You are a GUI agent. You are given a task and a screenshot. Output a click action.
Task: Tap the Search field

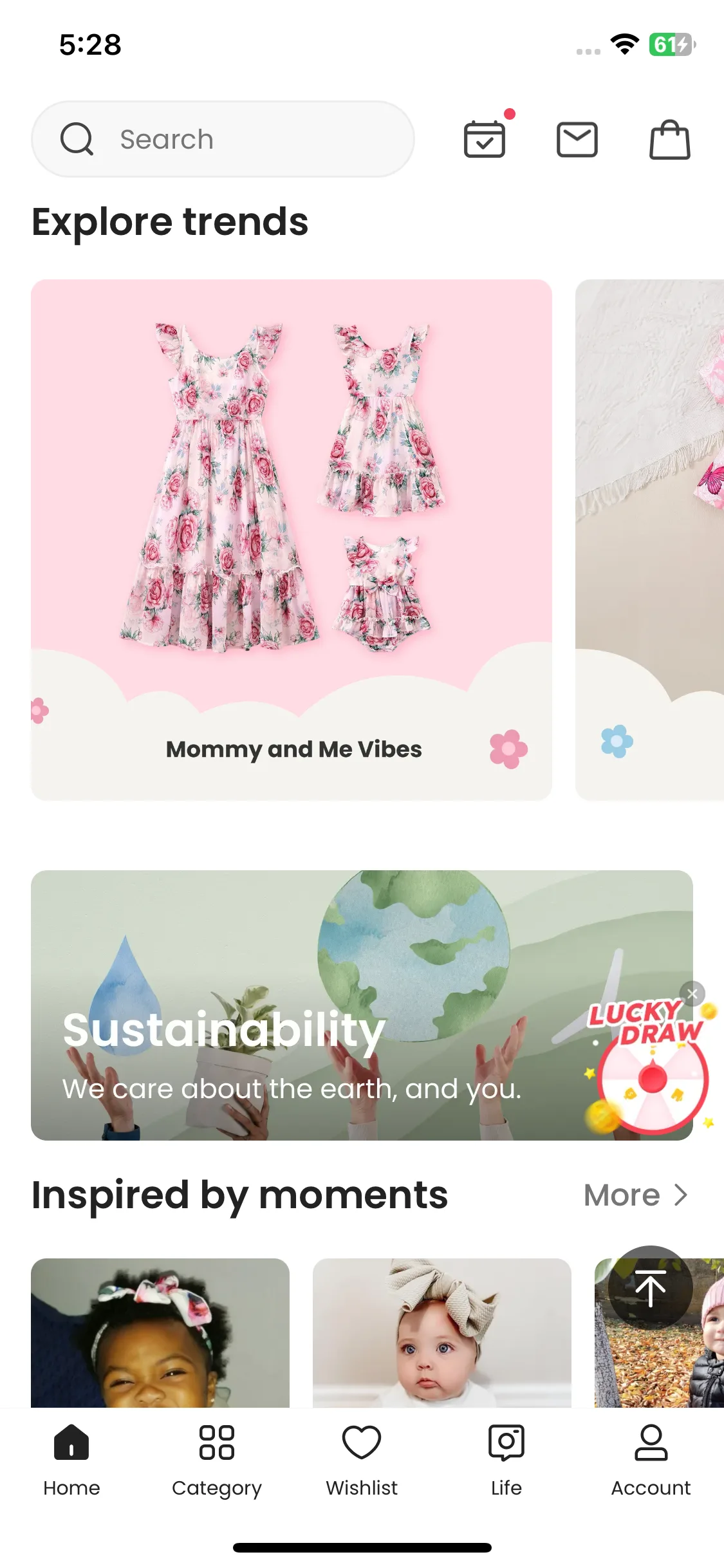tap(223, 139)
